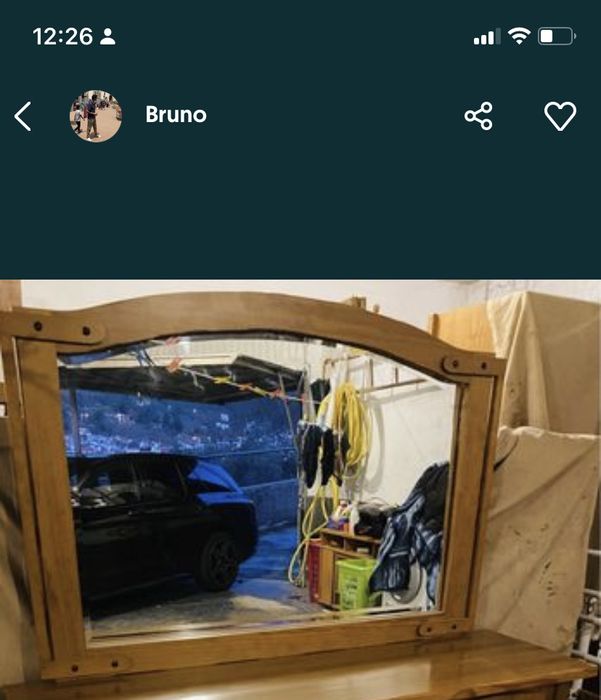
Task: Go back using the back arrow
Action: coord(23,116)
